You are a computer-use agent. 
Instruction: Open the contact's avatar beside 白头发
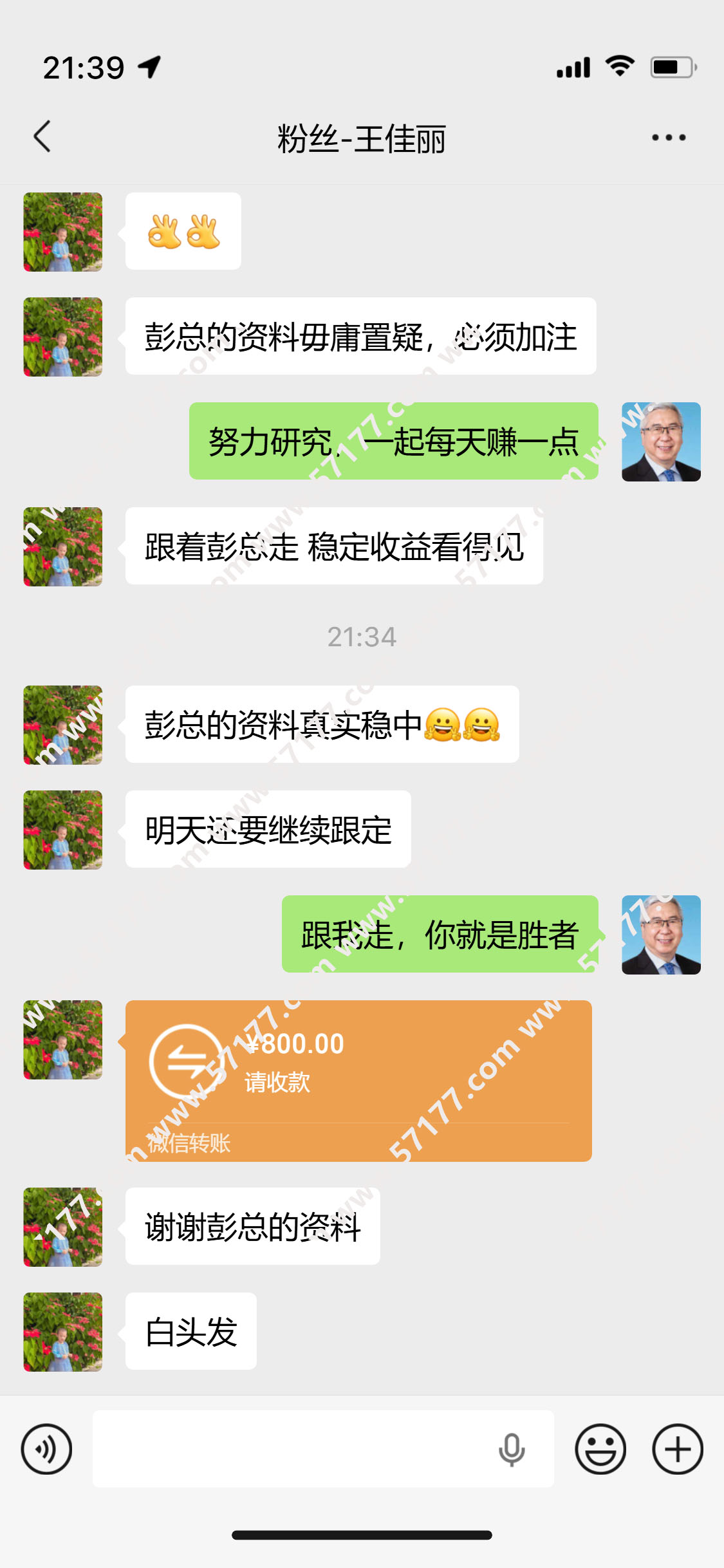tap(63, 1332)
